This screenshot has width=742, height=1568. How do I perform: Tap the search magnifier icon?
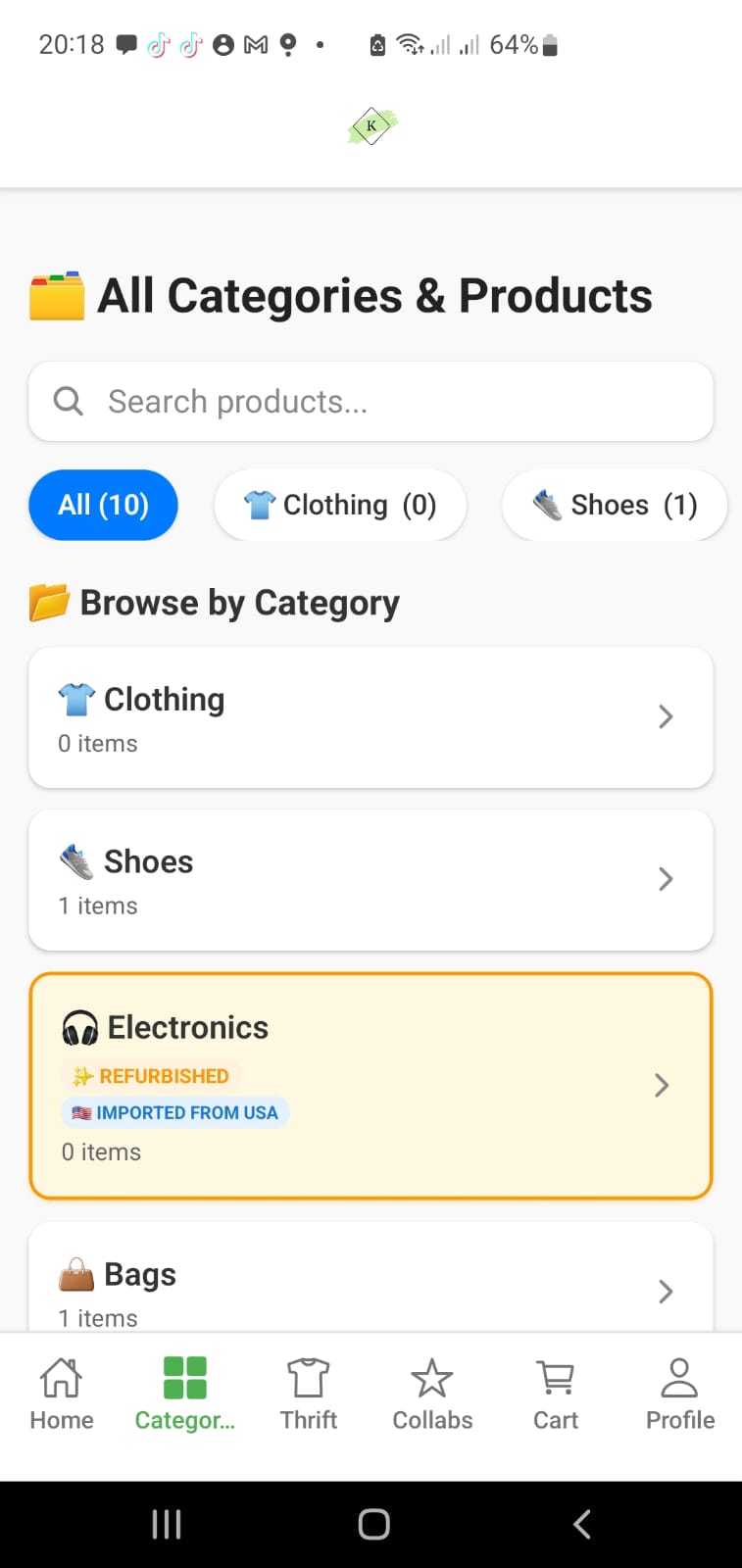[67, 401]
